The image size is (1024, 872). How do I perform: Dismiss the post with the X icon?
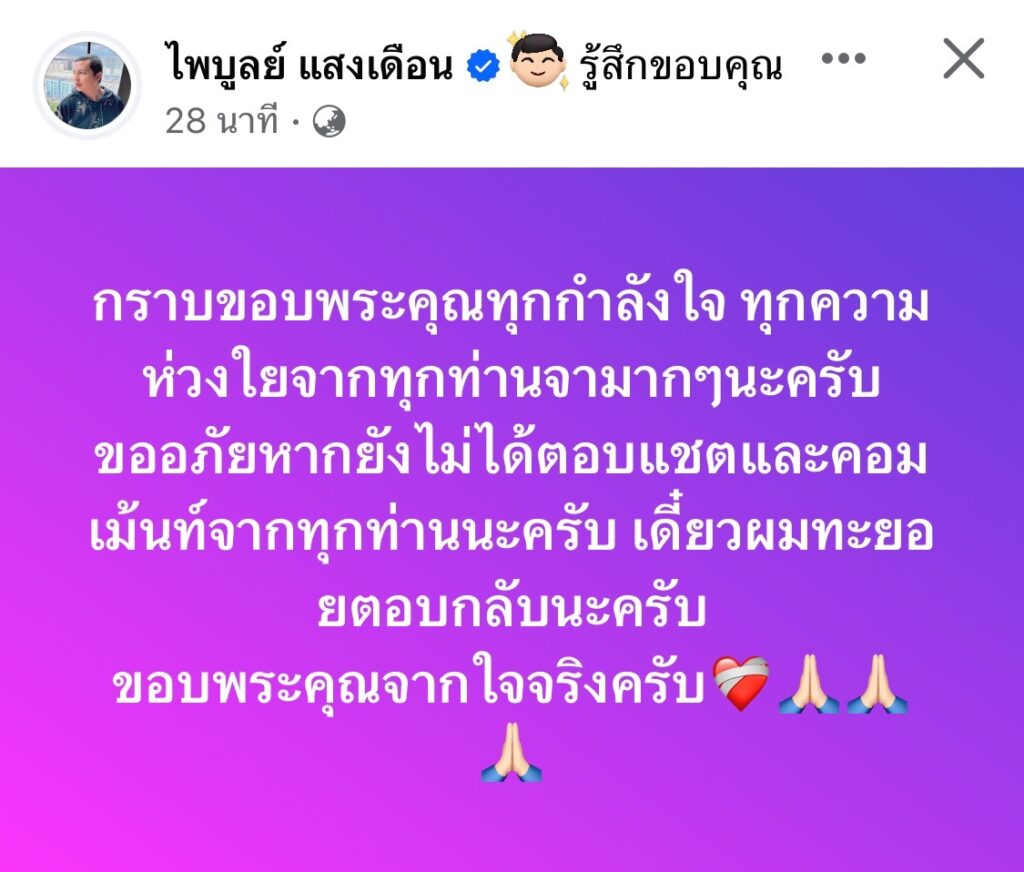(964, 59)
